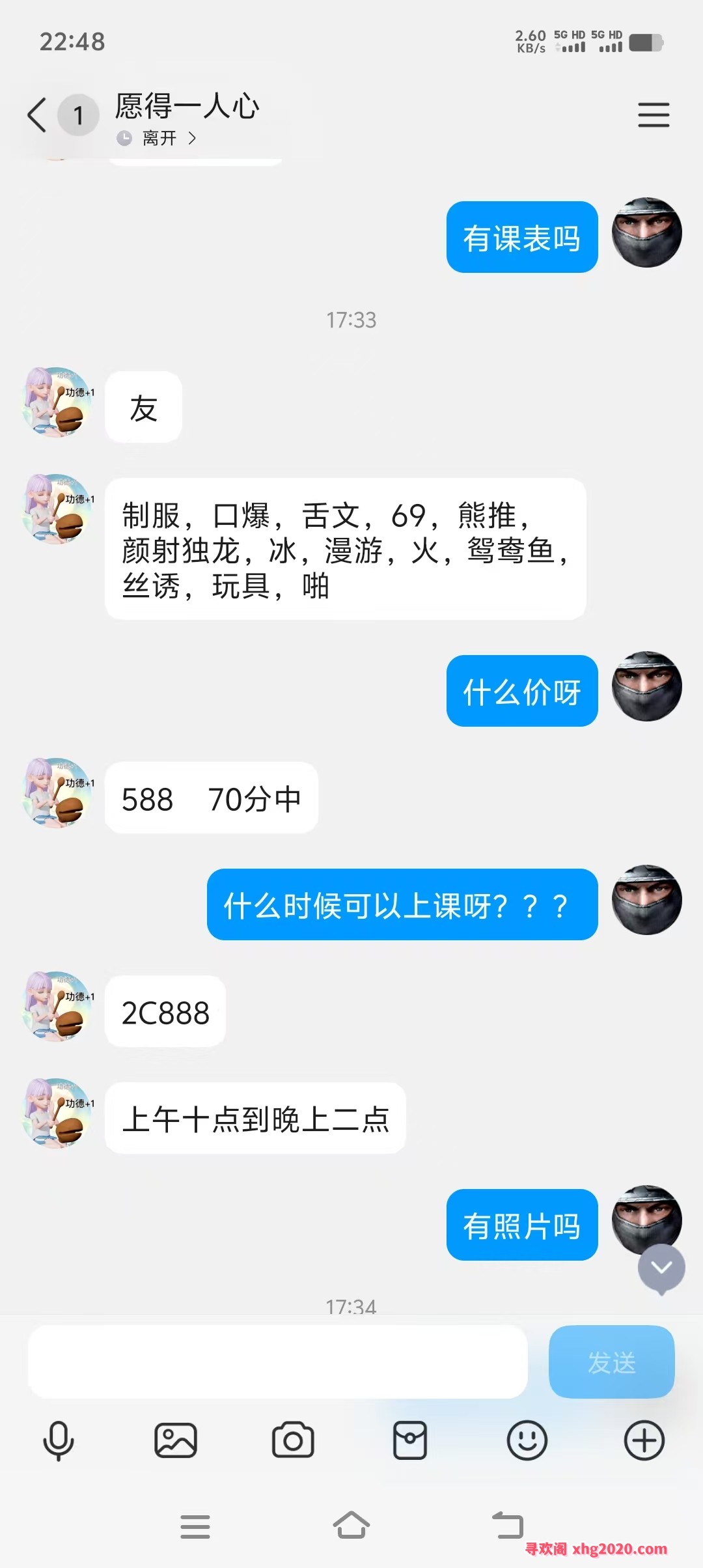Open the contact's 离开 status
This screenshot has width=703, height=1568.
point(158,139)
